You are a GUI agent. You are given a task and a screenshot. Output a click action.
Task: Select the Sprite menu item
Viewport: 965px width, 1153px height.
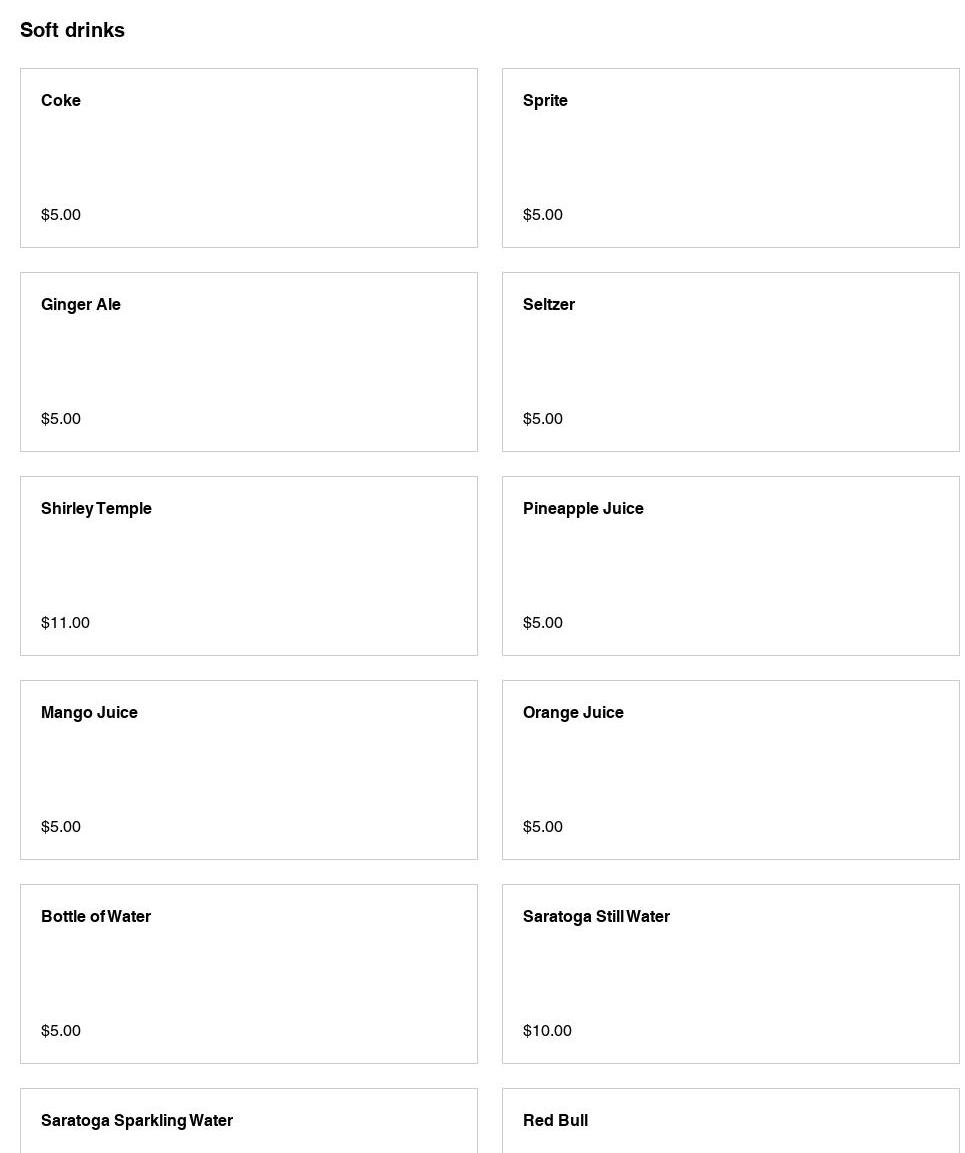(x=730, y=158)
